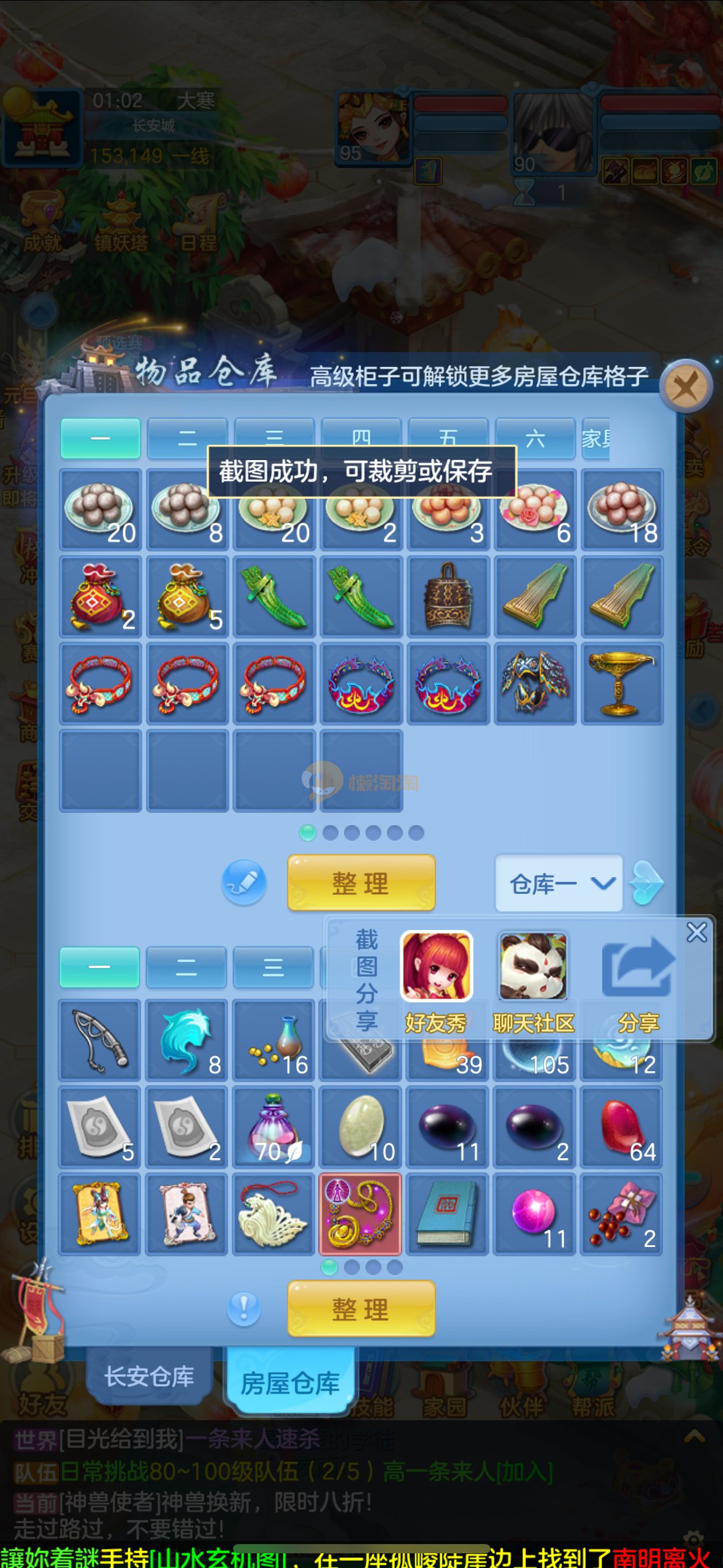
Task: Tap the lower 整理 sort button
Action: 361,1309
